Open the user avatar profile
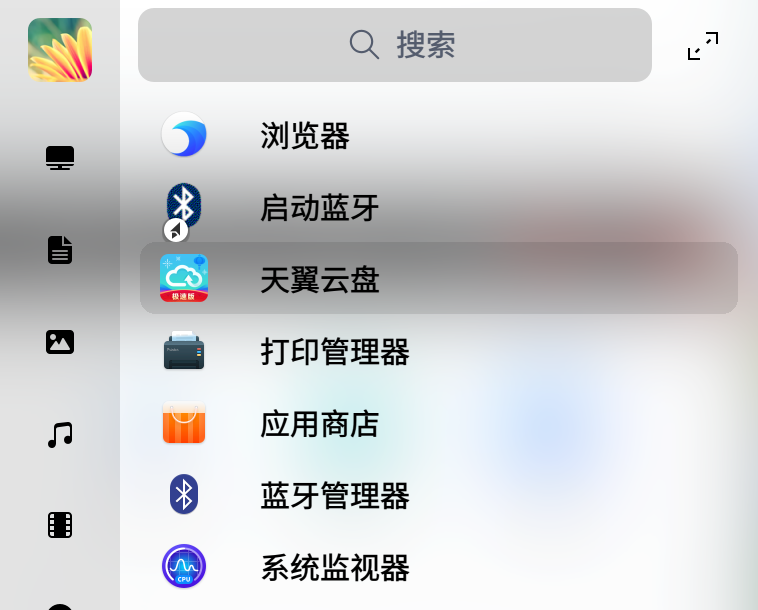This screenshot has width=758, height=610. click(60, 50)
